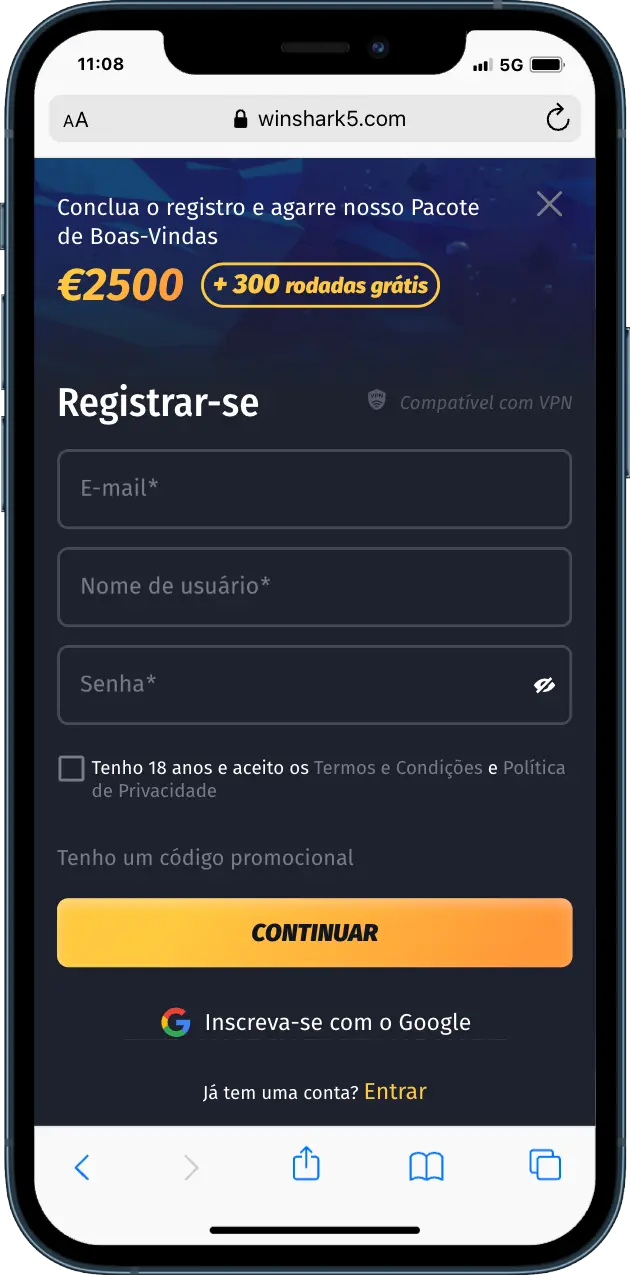The height and width of the screenshot is (1275, 630).
Task: Show the hidden password with eye icon
Action: (544, 685)
